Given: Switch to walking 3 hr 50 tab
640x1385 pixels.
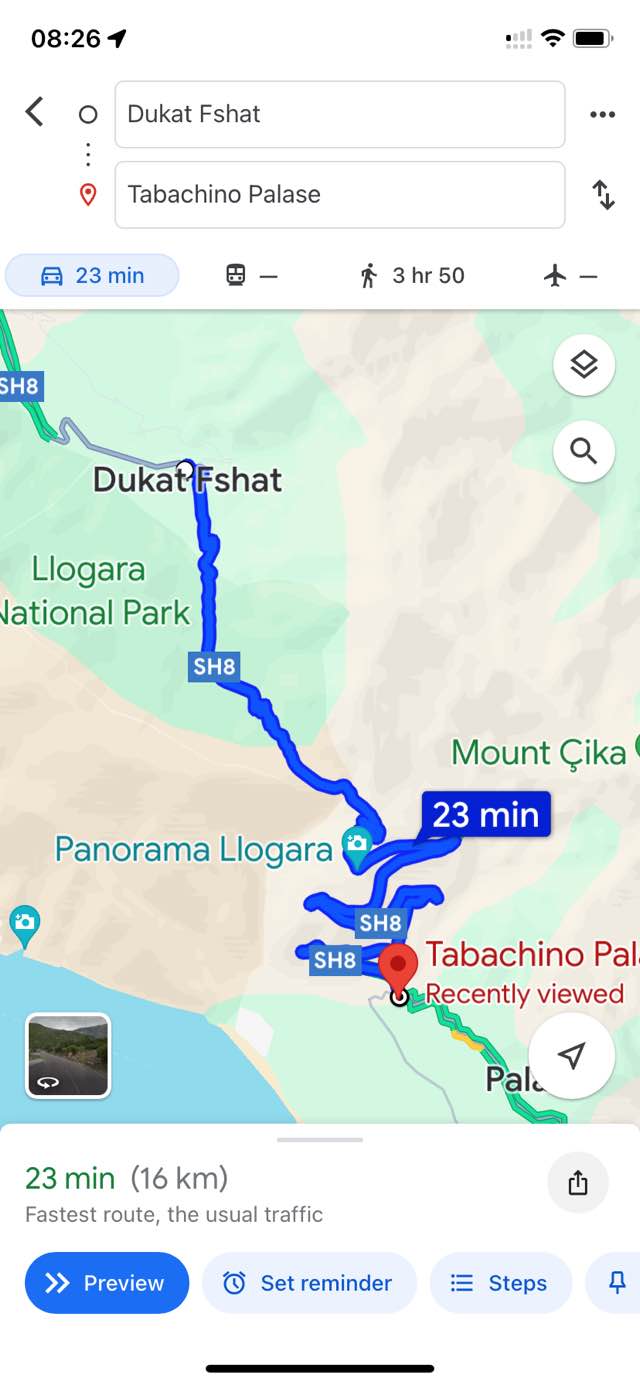Looking at the screenshot, I should (x=412, y=275).
